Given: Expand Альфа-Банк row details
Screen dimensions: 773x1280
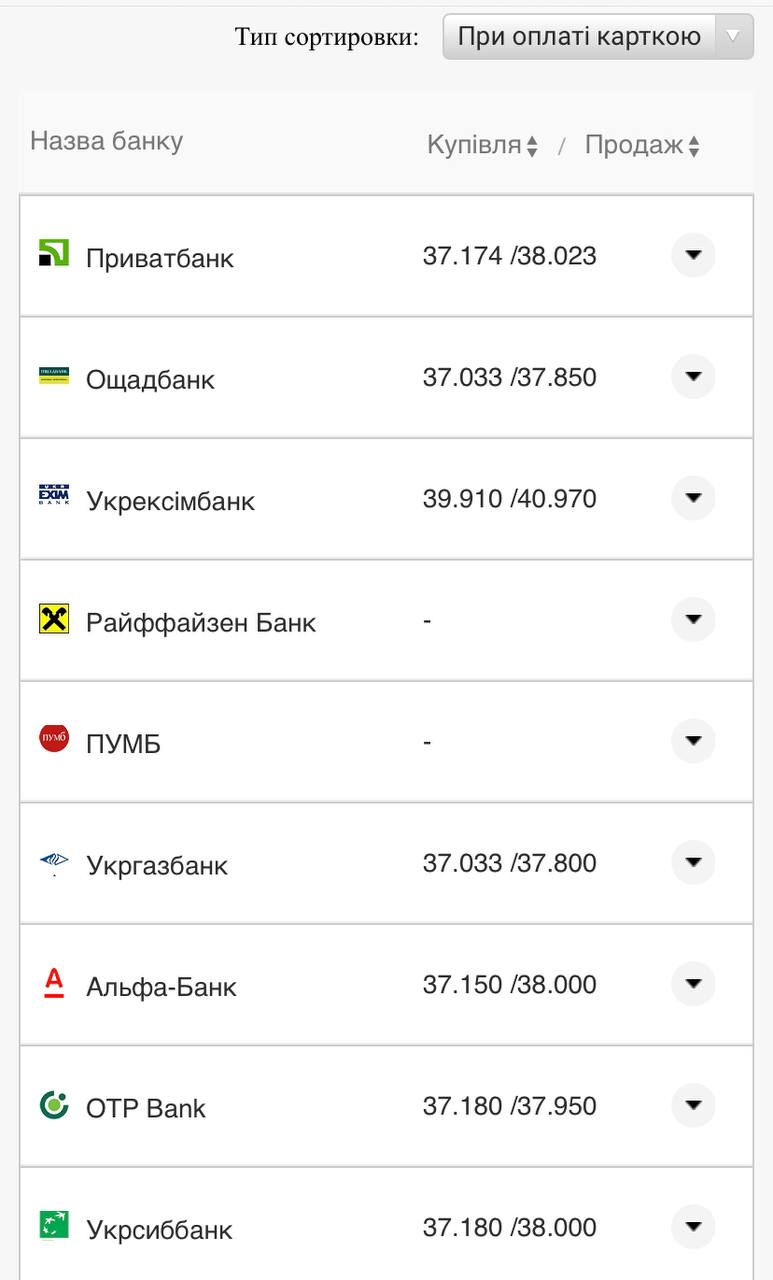Looking at the screenshot, I should [x=693, y=984].
